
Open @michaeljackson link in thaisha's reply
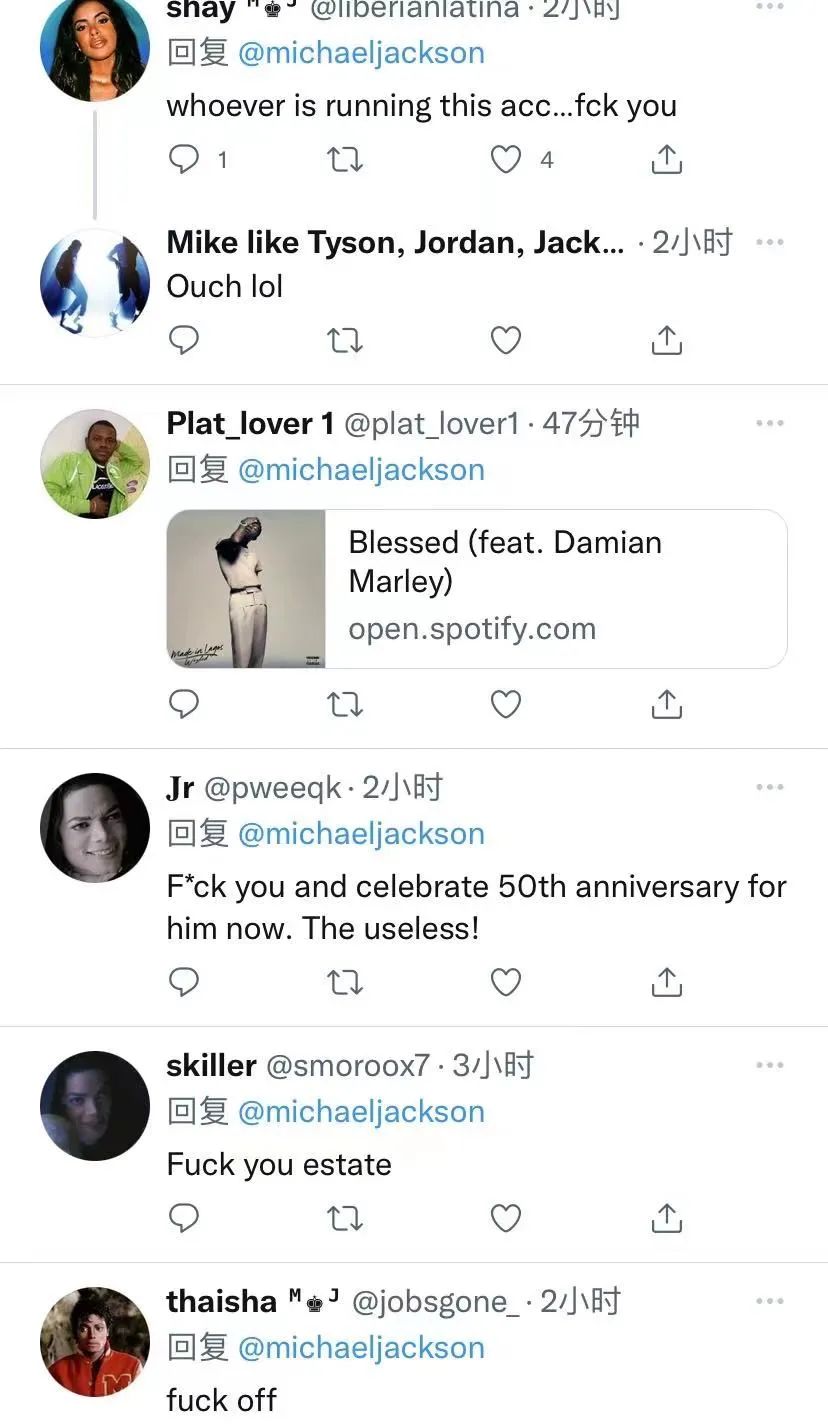coord(361,1347)
